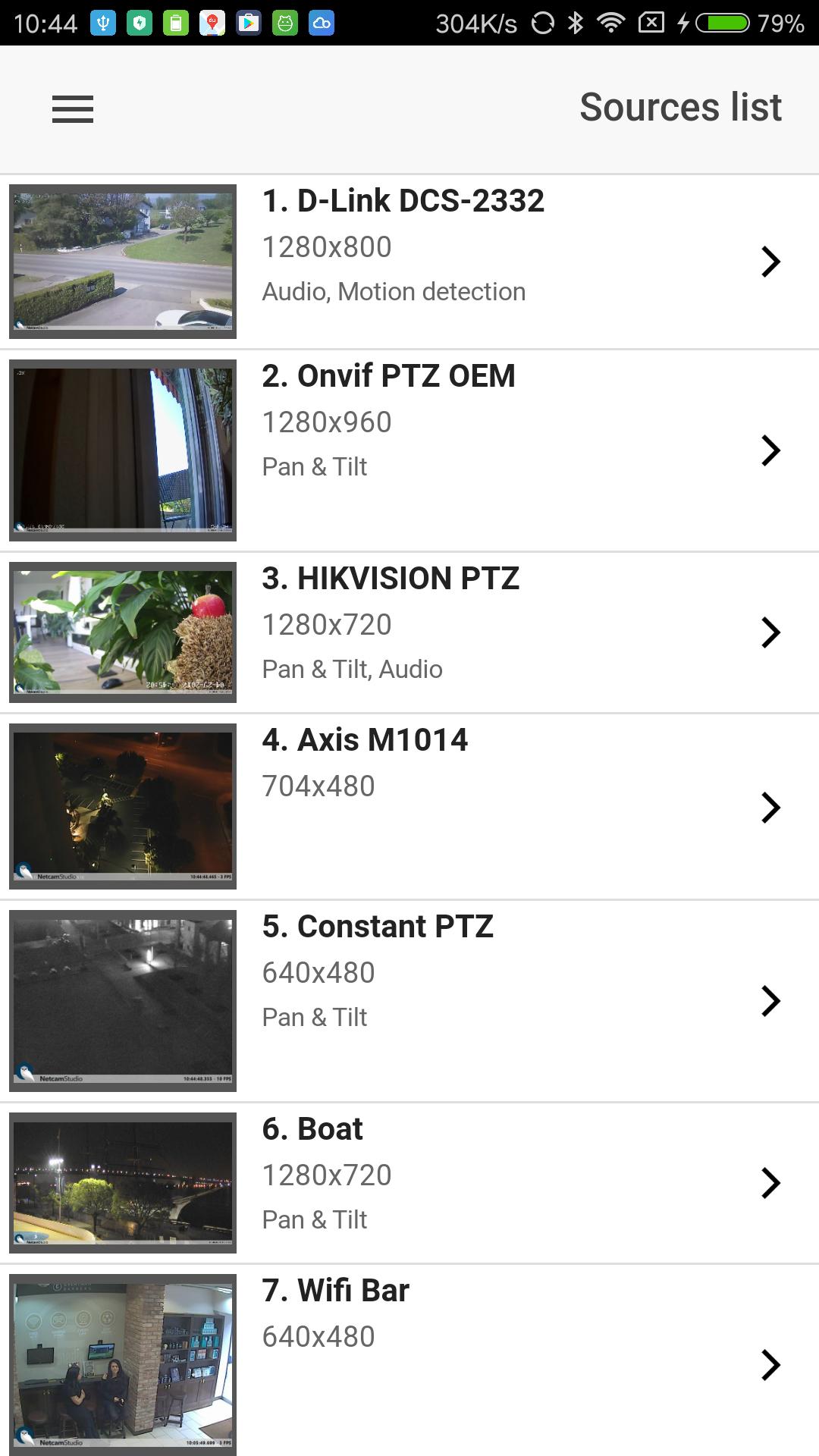This screenshot has height=1456, width=819.
Task: View the D-Link street camera thumbnail
Action: click(123, 260)
